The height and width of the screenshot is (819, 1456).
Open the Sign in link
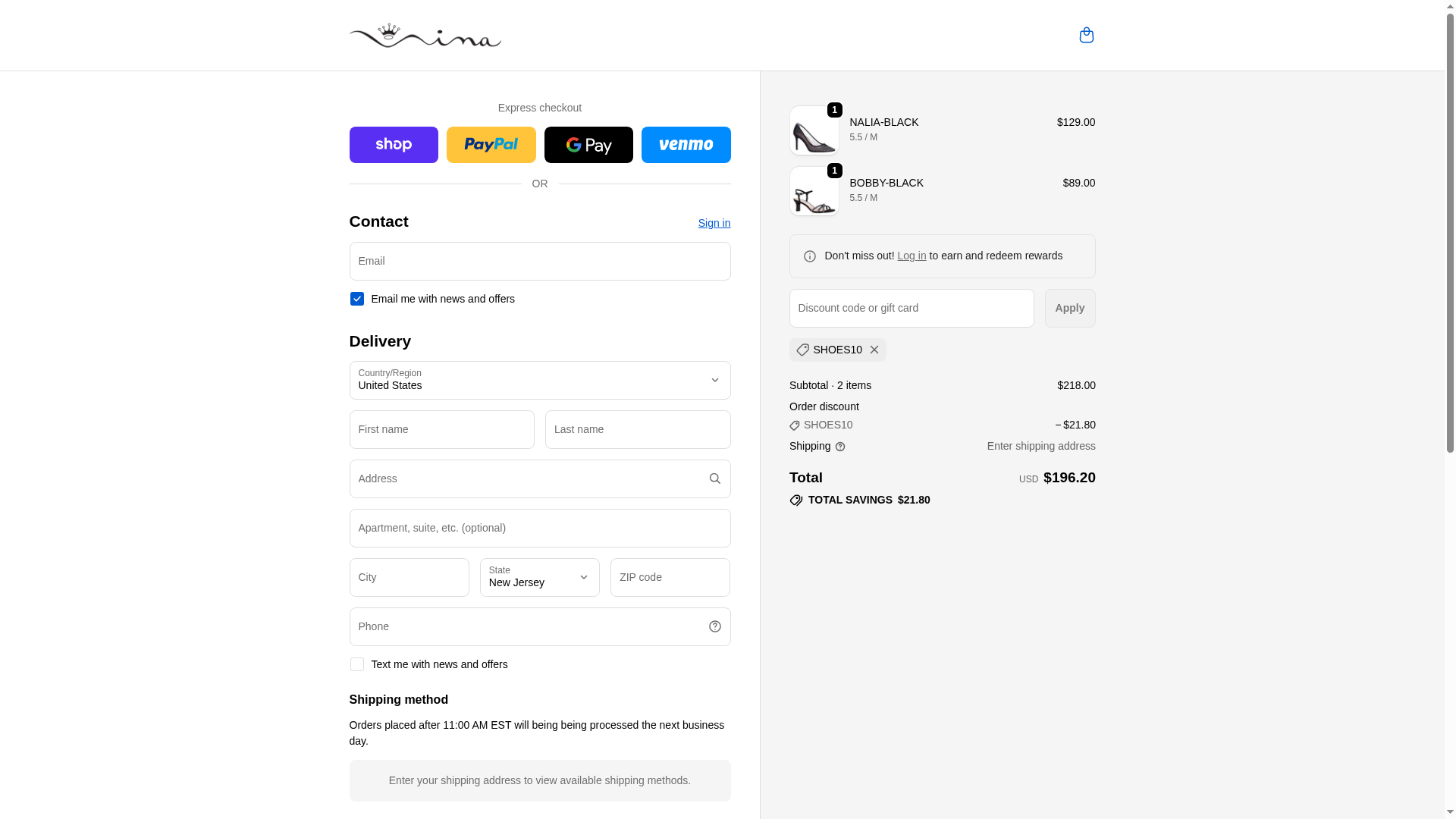[714, 223]
